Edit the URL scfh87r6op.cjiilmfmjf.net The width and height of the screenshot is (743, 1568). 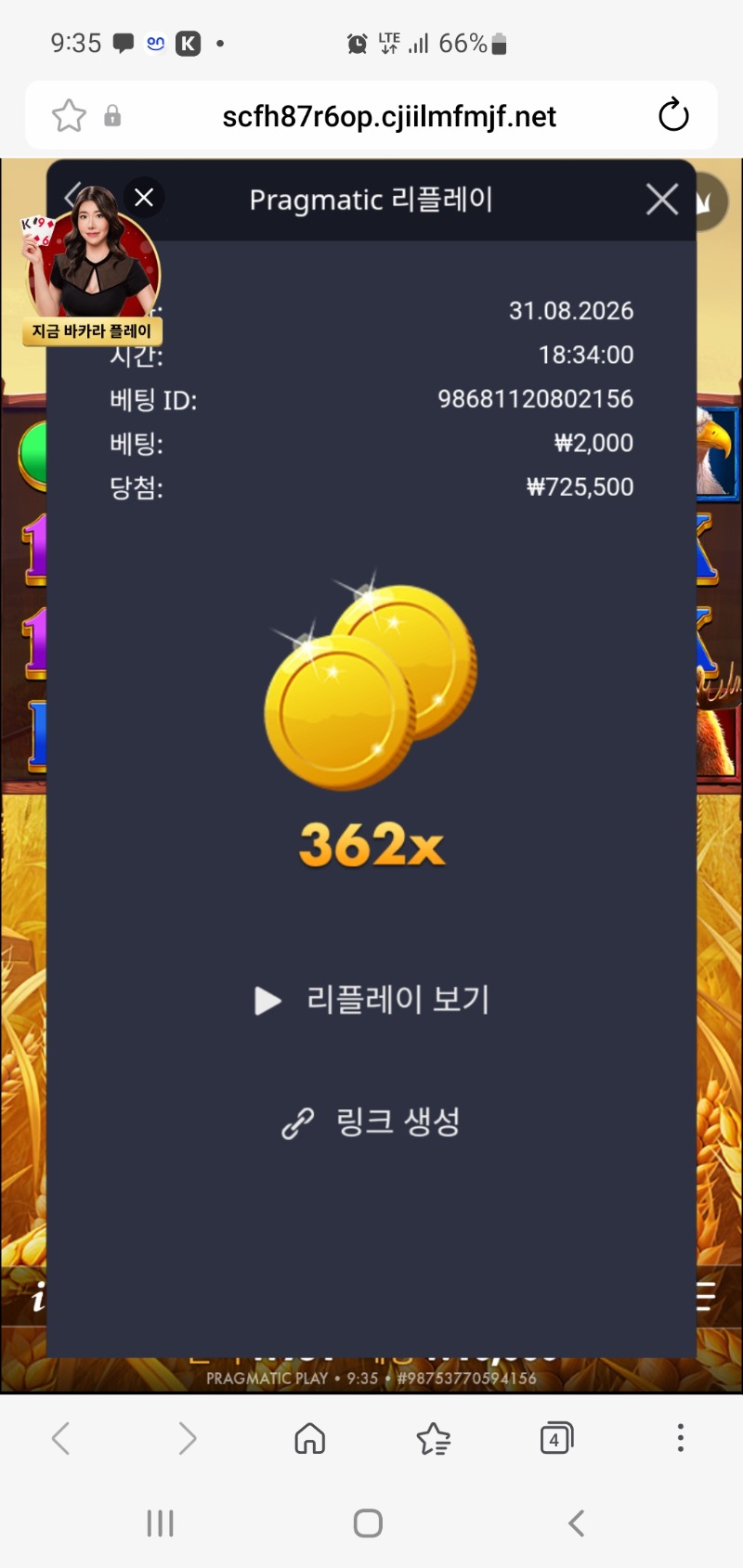[389, 116]
